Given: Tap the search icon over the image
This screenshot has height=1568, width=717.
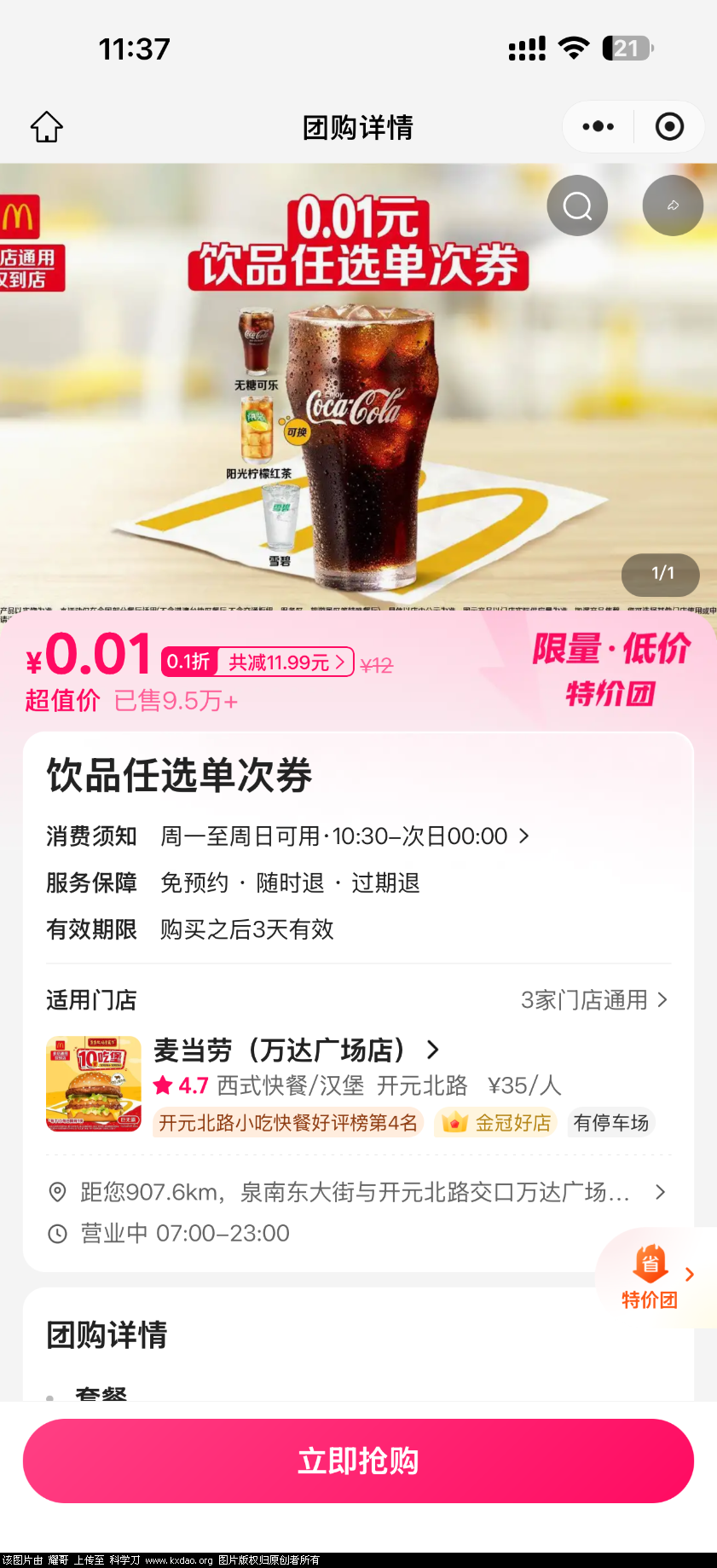Looking at the screenshot, I should [577, 205].
